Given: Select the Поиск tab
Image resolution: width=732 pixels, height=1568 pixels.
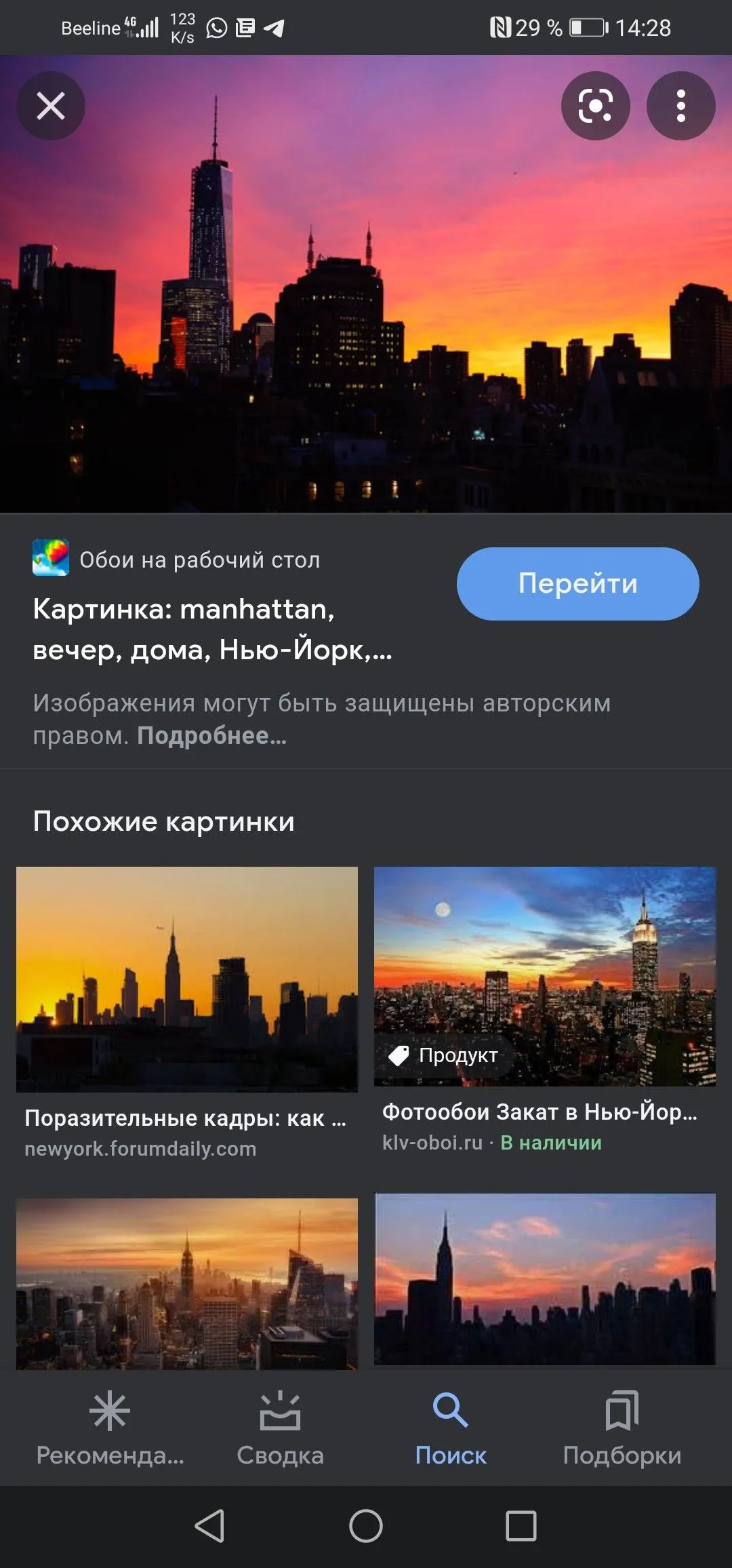Looking at the screenshot, I should [451, 1427].
